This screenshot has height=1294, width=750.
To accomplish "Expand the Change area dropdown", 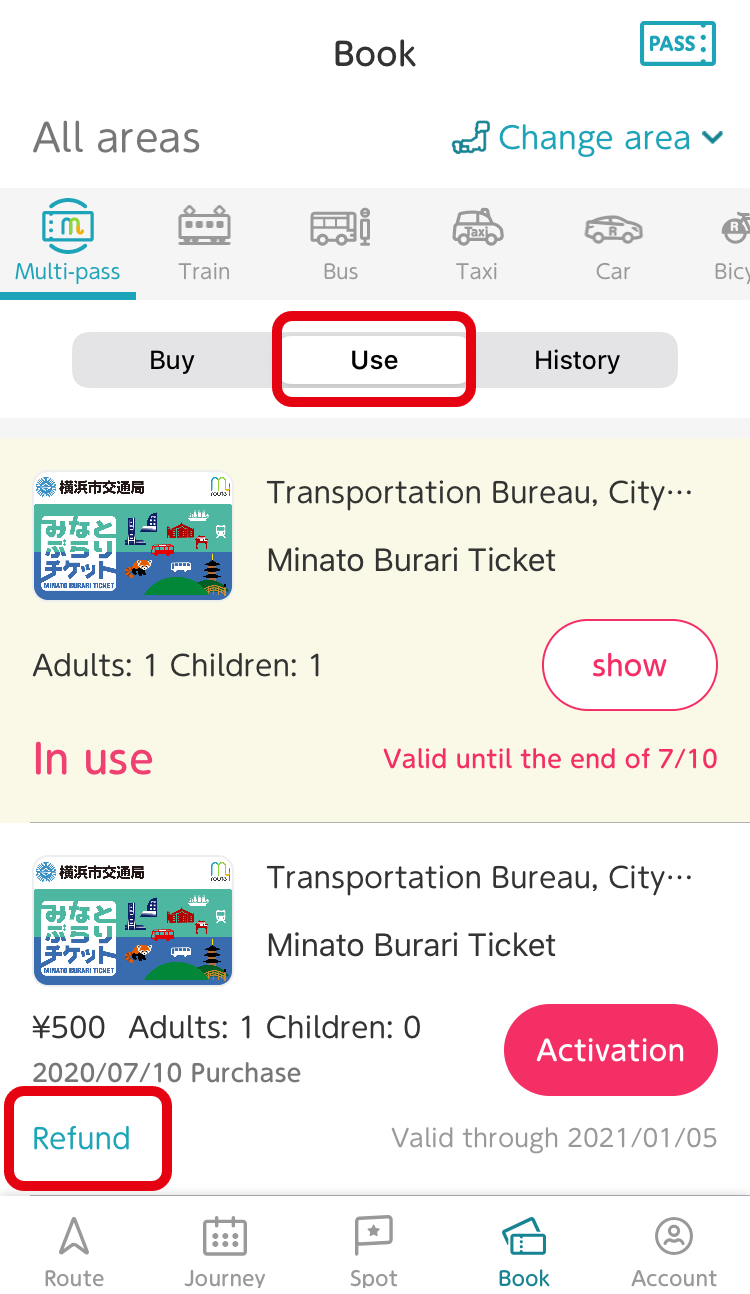I will coord(588,138).
